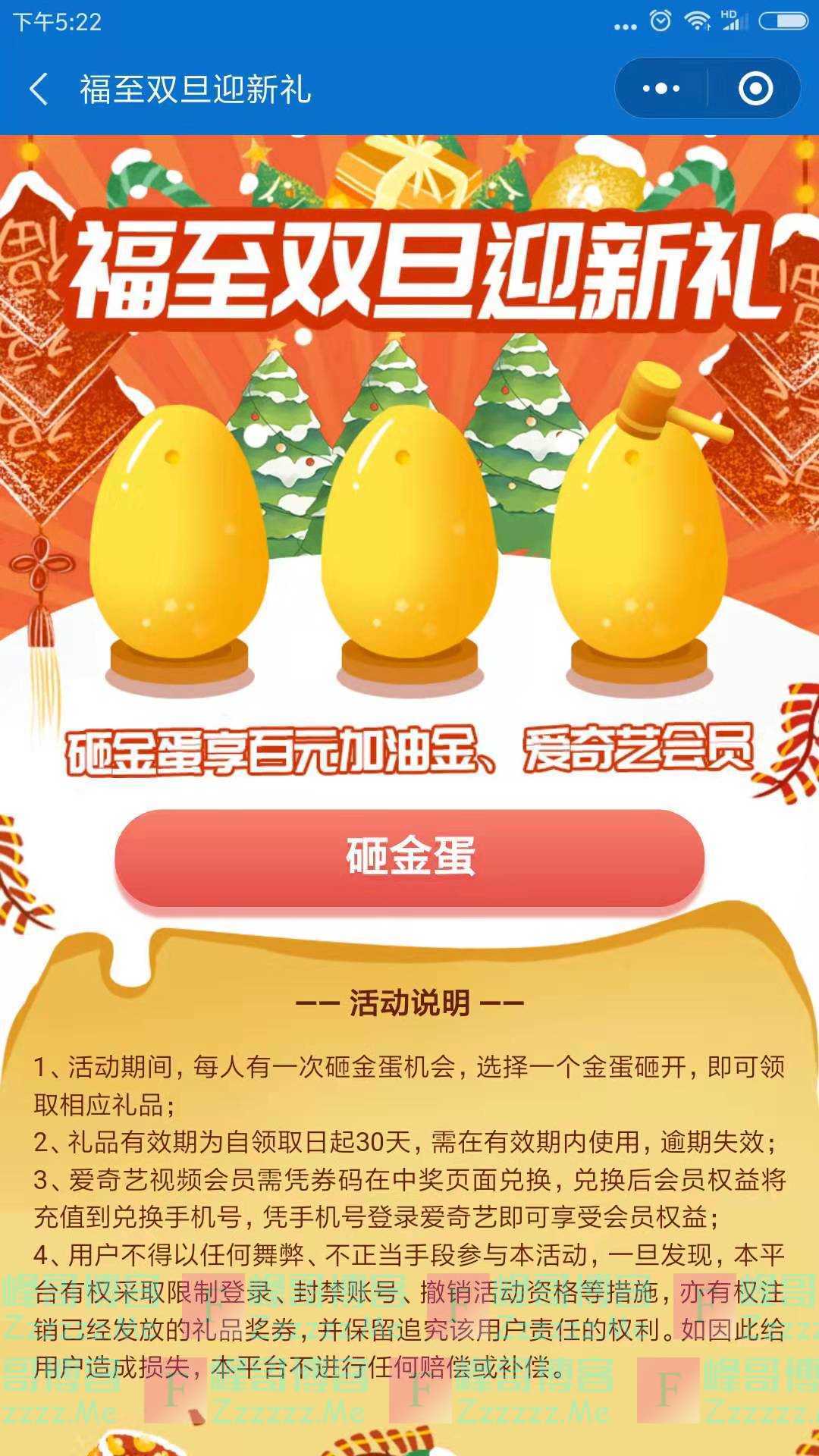Go back from 福至双旦迎新礼 page
Screen dimensions: 819x1456
point(39,89)
